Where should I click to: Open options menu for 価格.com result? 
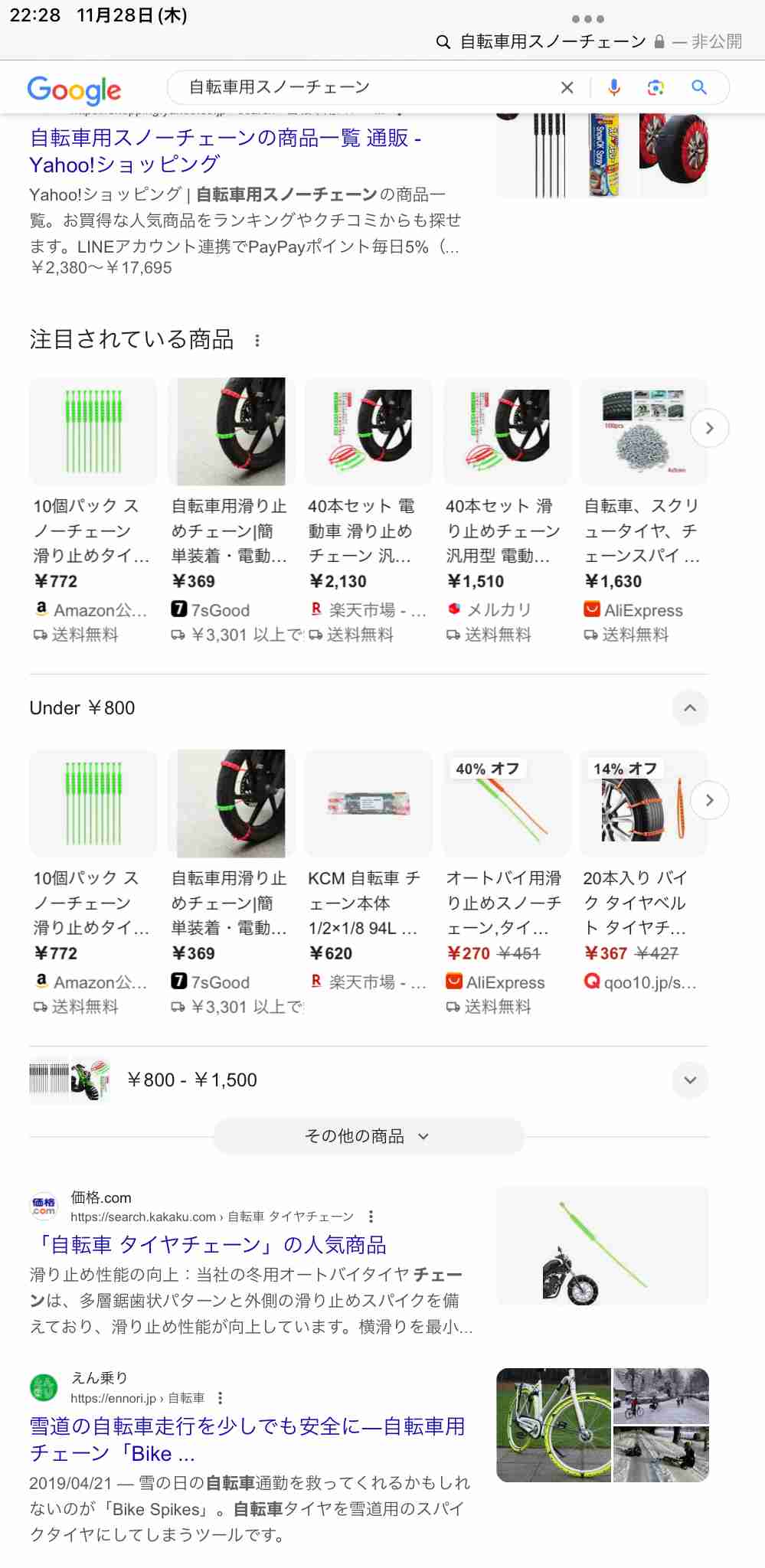pos(371,1217)
